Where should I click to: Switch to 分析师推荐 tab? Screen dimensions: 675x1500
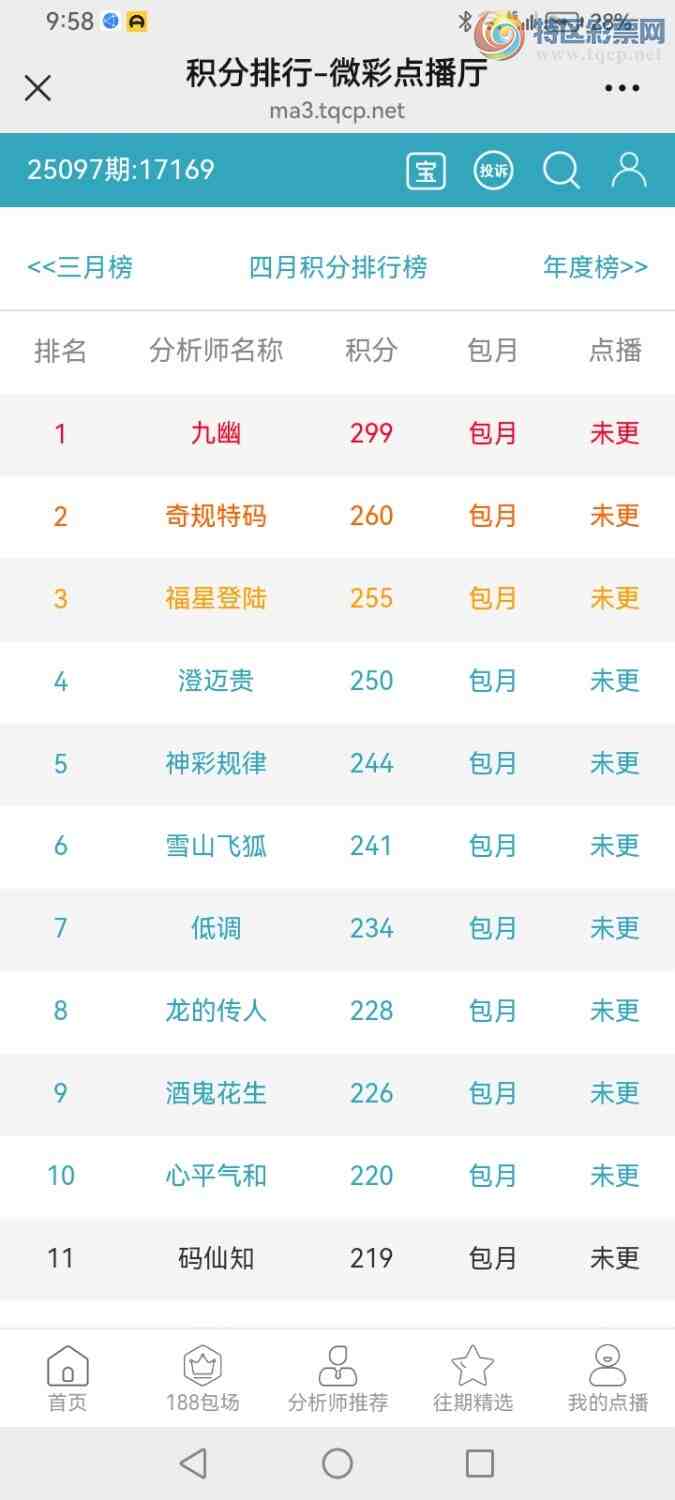point(338,1379)
